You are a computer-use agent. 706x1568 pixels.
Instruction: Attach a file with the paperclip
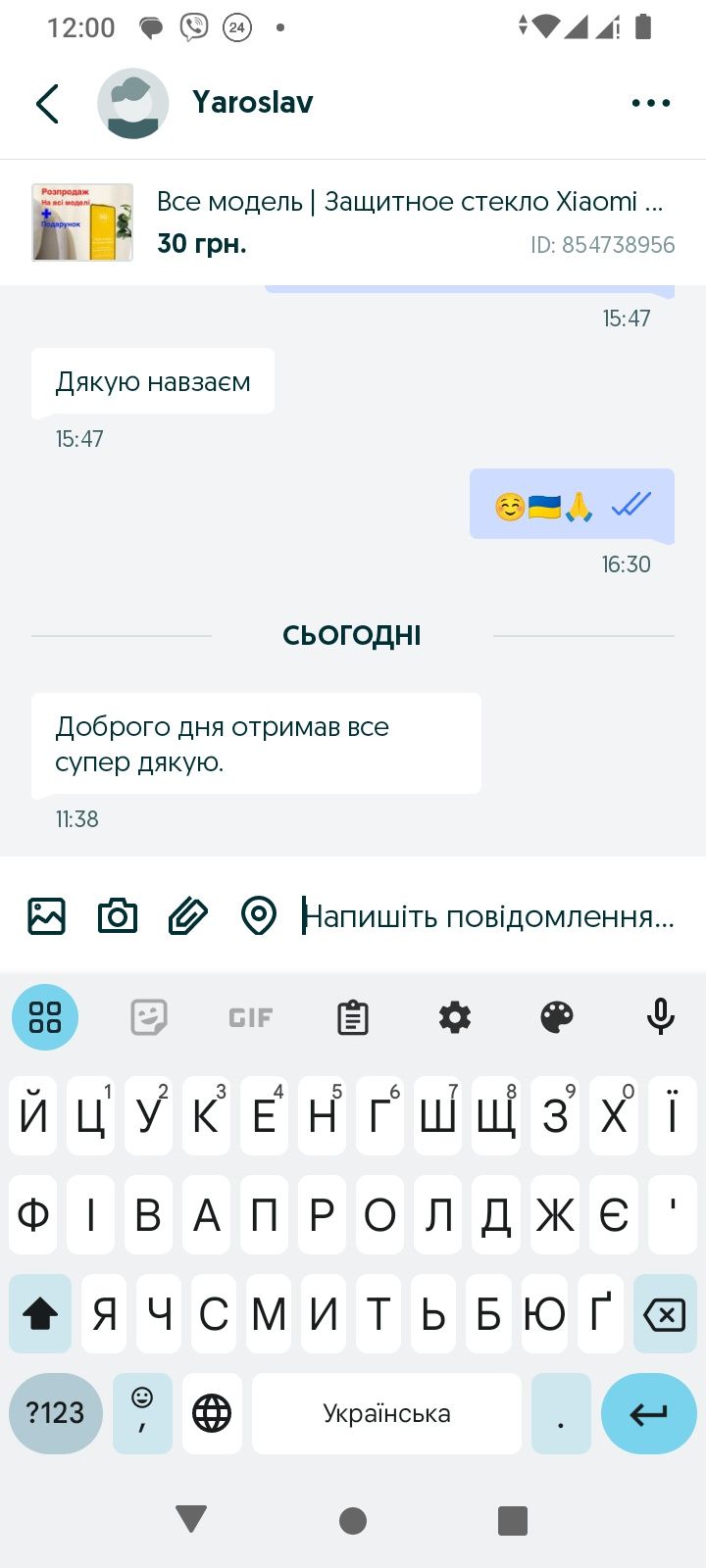tap(188, 916)
